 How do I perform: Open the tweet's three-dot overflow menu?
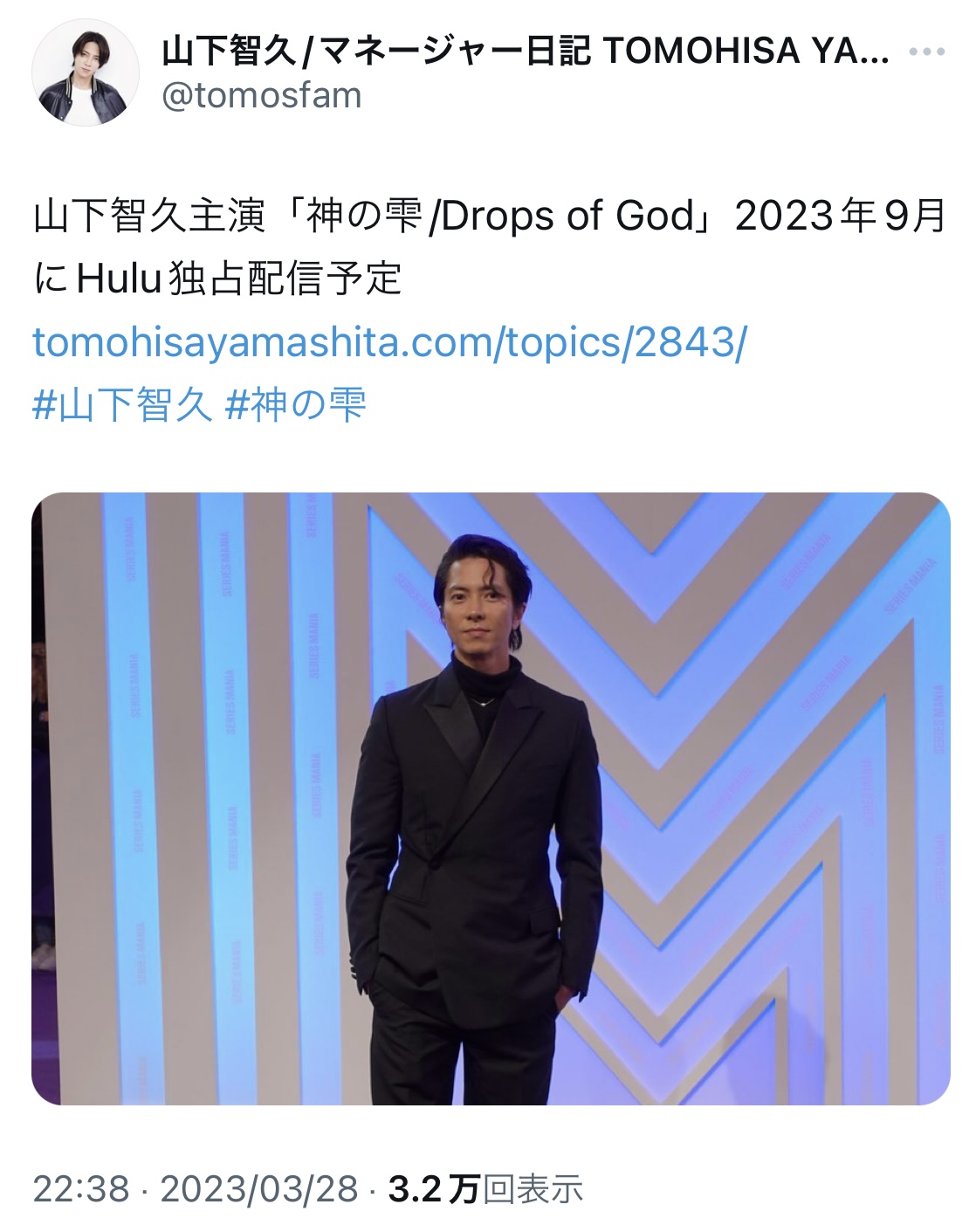pyautogui.click(x=926, y=52)
